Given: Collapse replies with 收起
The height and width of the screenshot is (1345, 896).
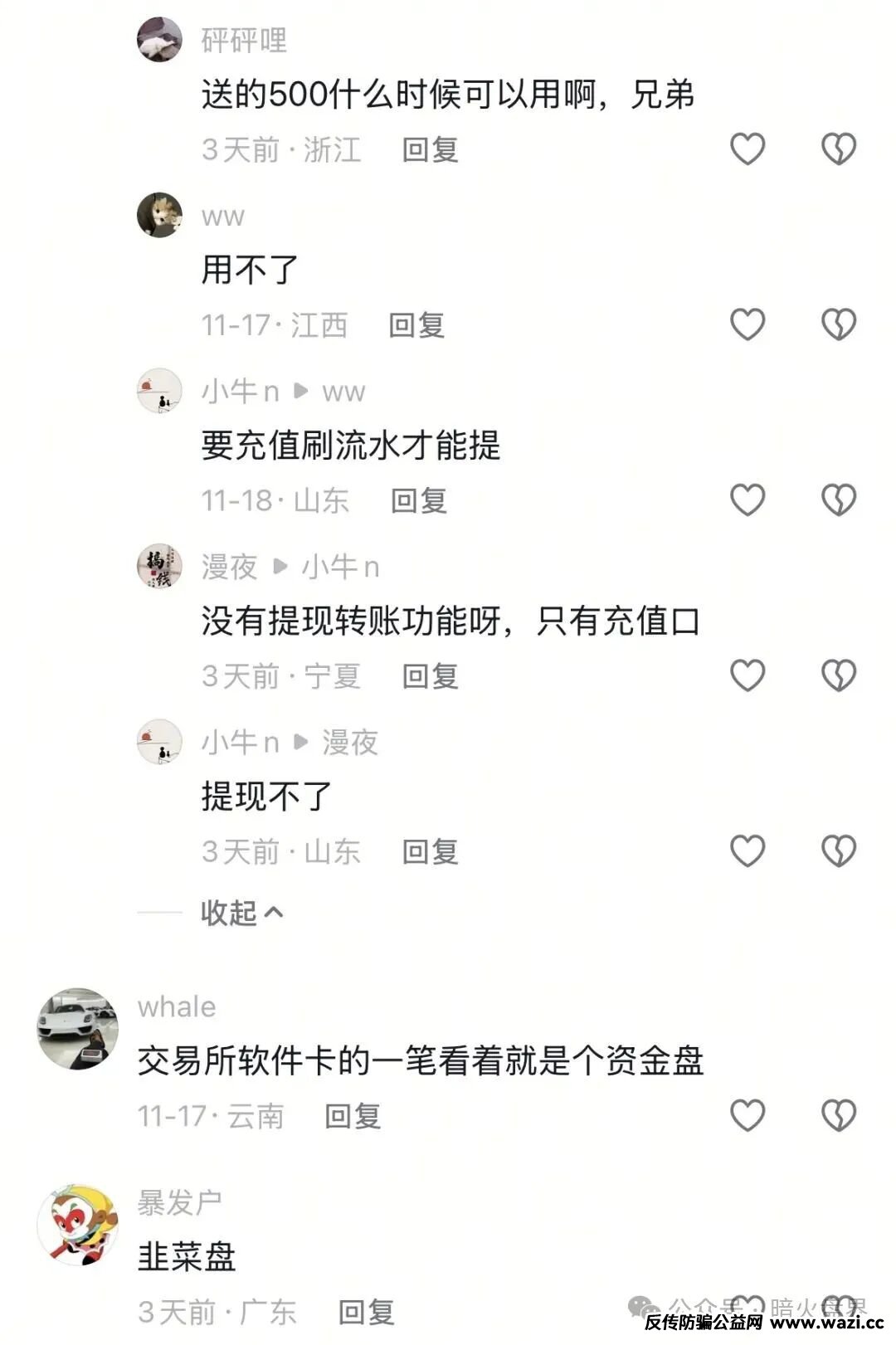Looking at the screenshot, I should tap(241, 913).
